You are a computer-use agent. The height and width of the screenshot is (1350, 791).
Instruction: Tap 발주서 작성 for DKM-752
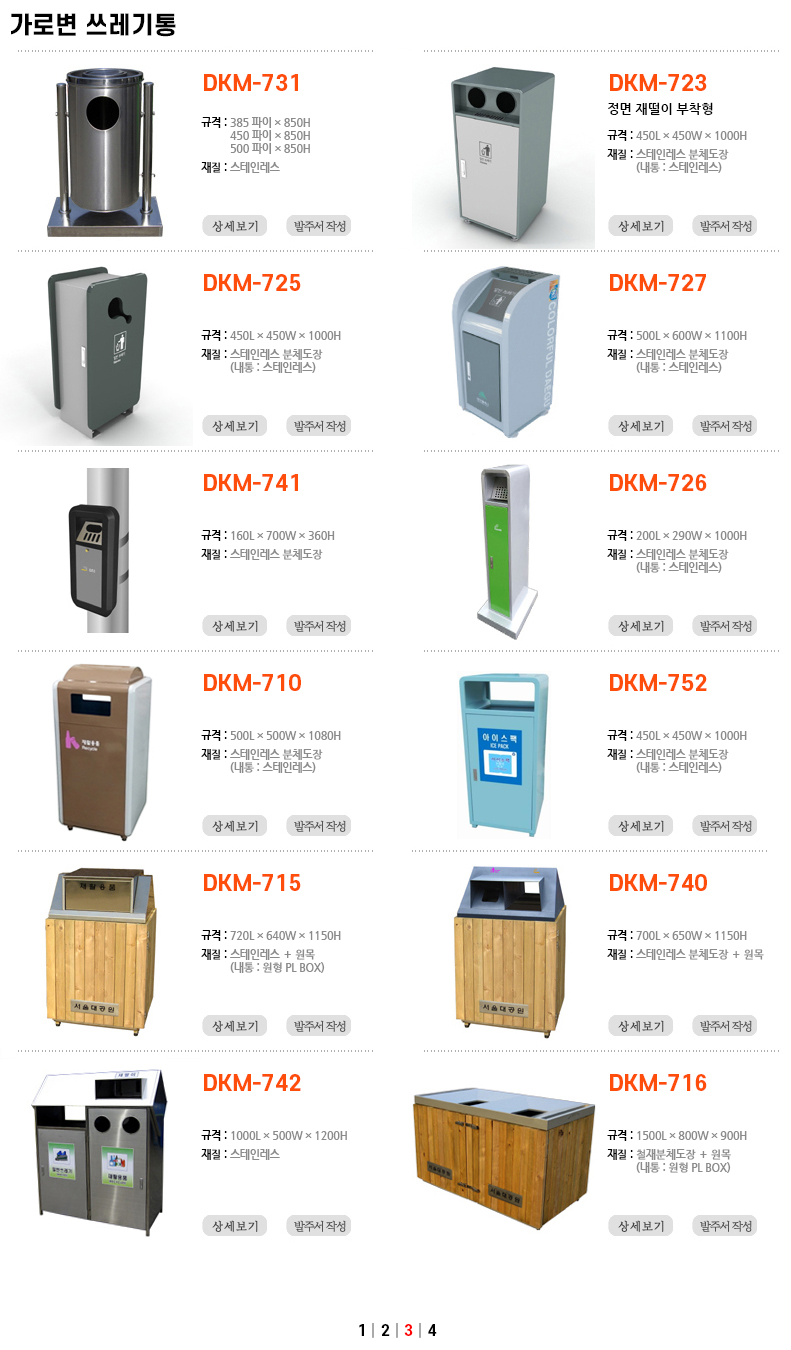[725, 826]
